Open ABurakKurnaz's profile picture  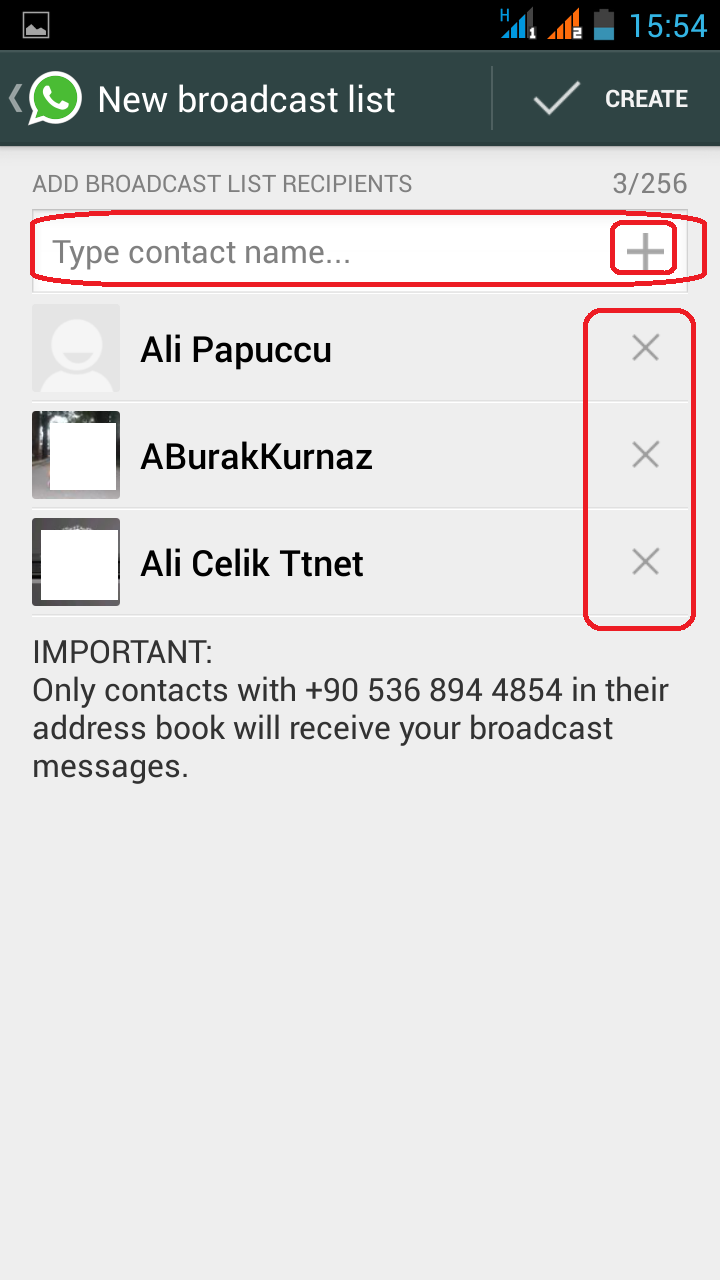point(76,455)
